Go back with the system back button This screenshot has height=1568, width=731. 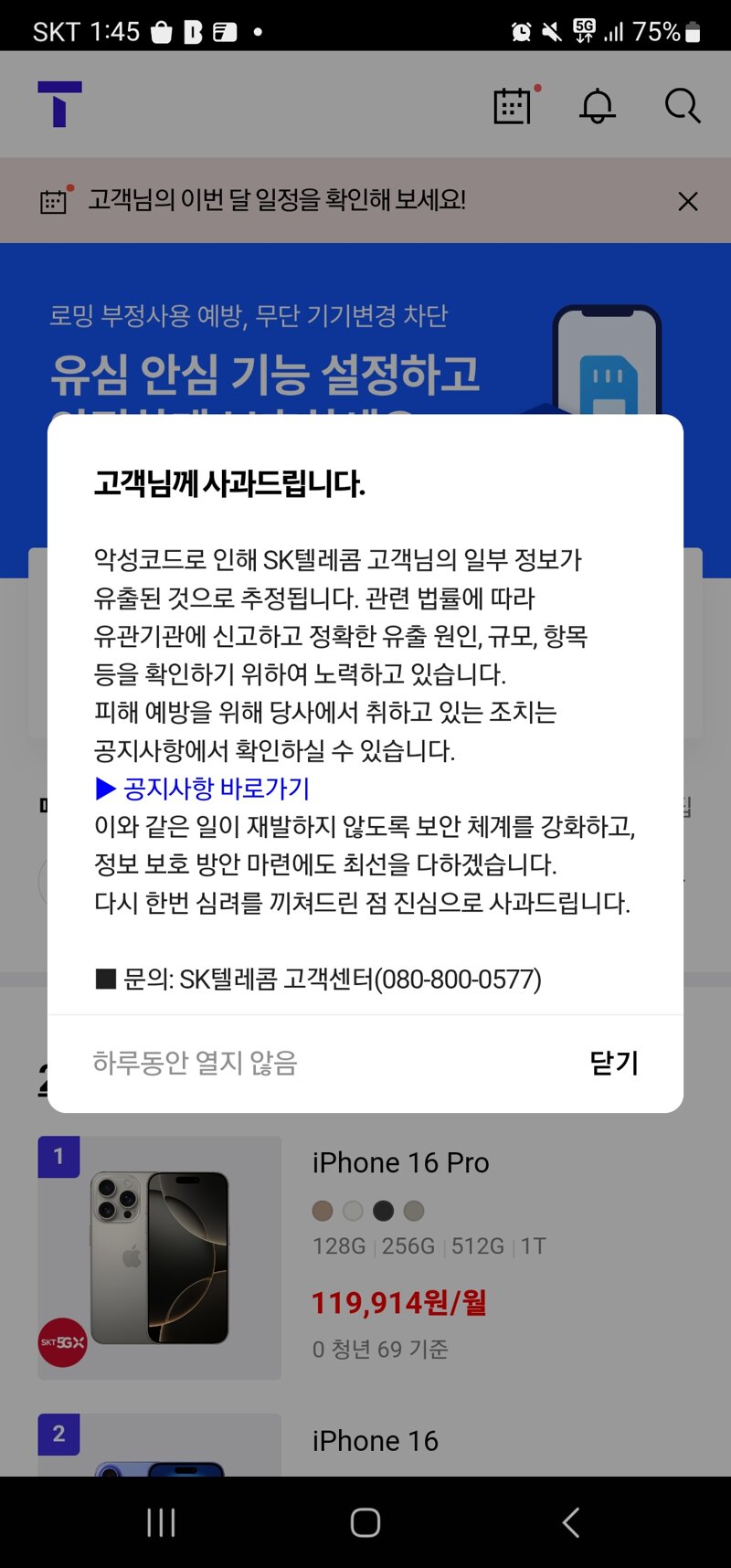click(570, 1522)
